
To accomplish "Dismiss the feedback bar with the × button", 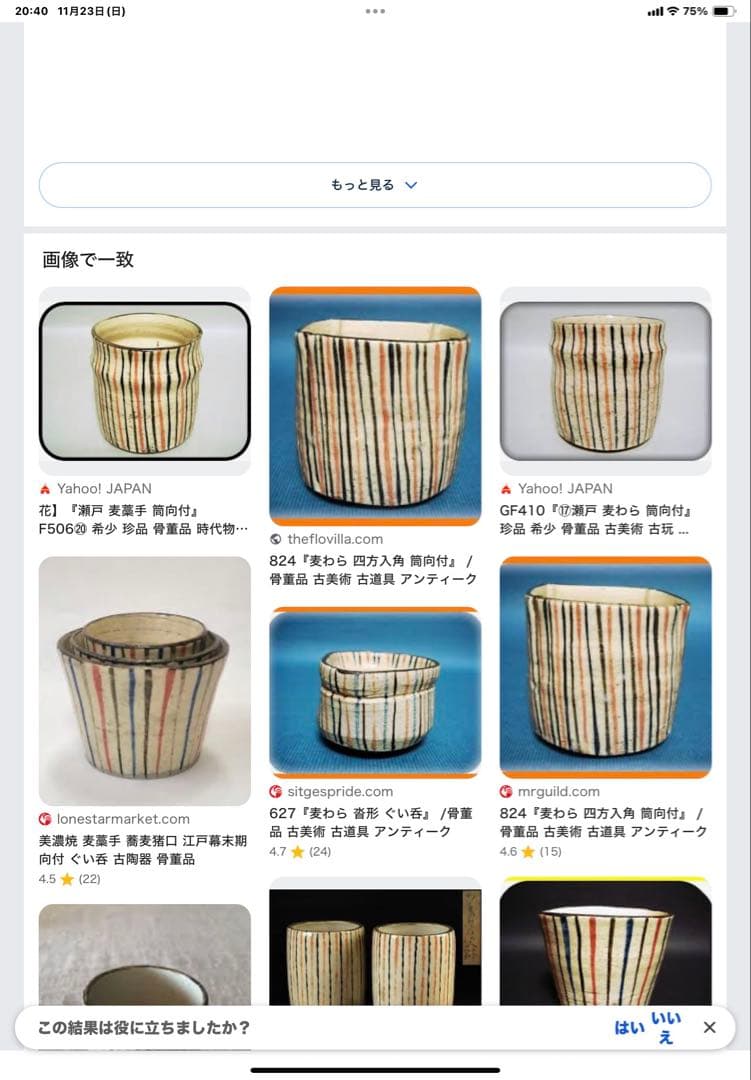I will 709,1027.
